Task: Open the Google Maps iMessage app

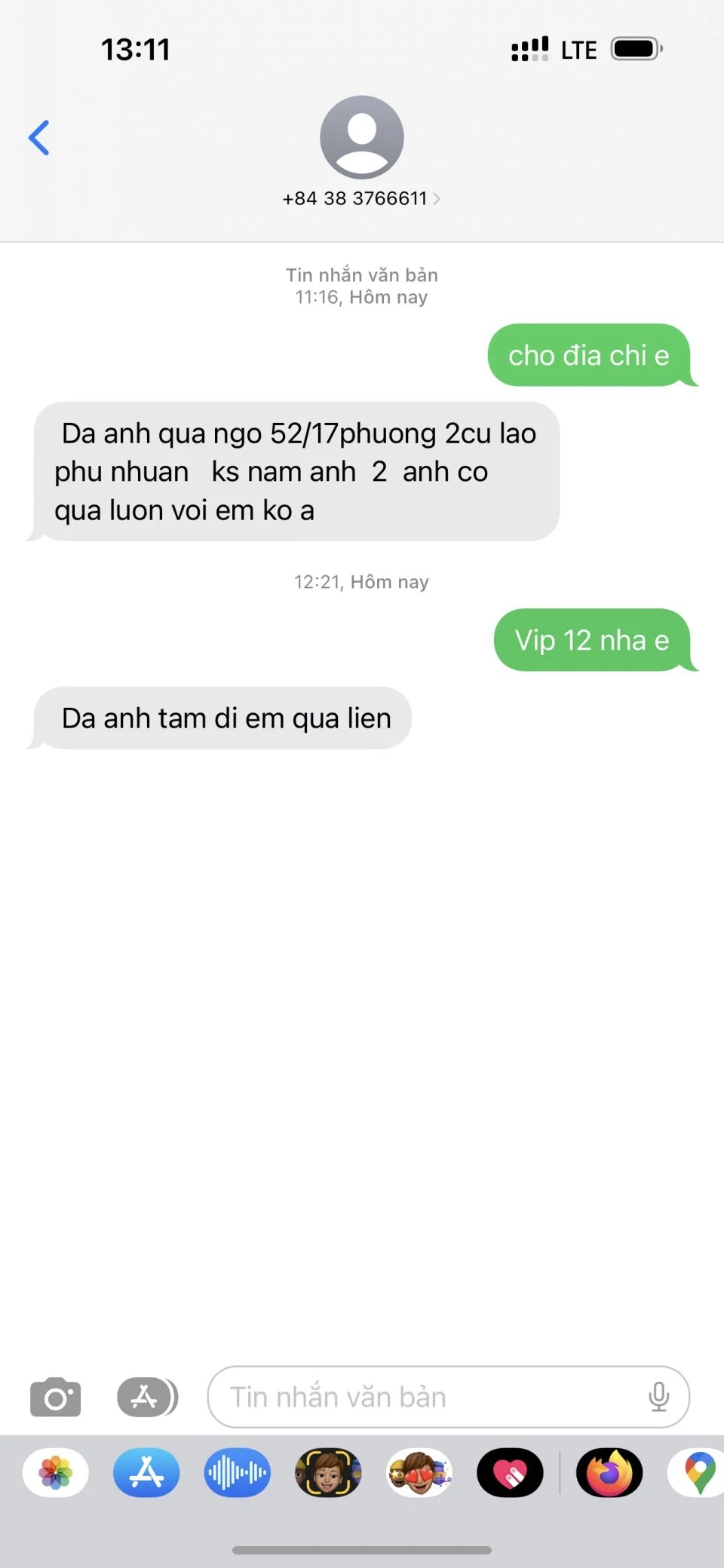Action: pos(698,1472)
